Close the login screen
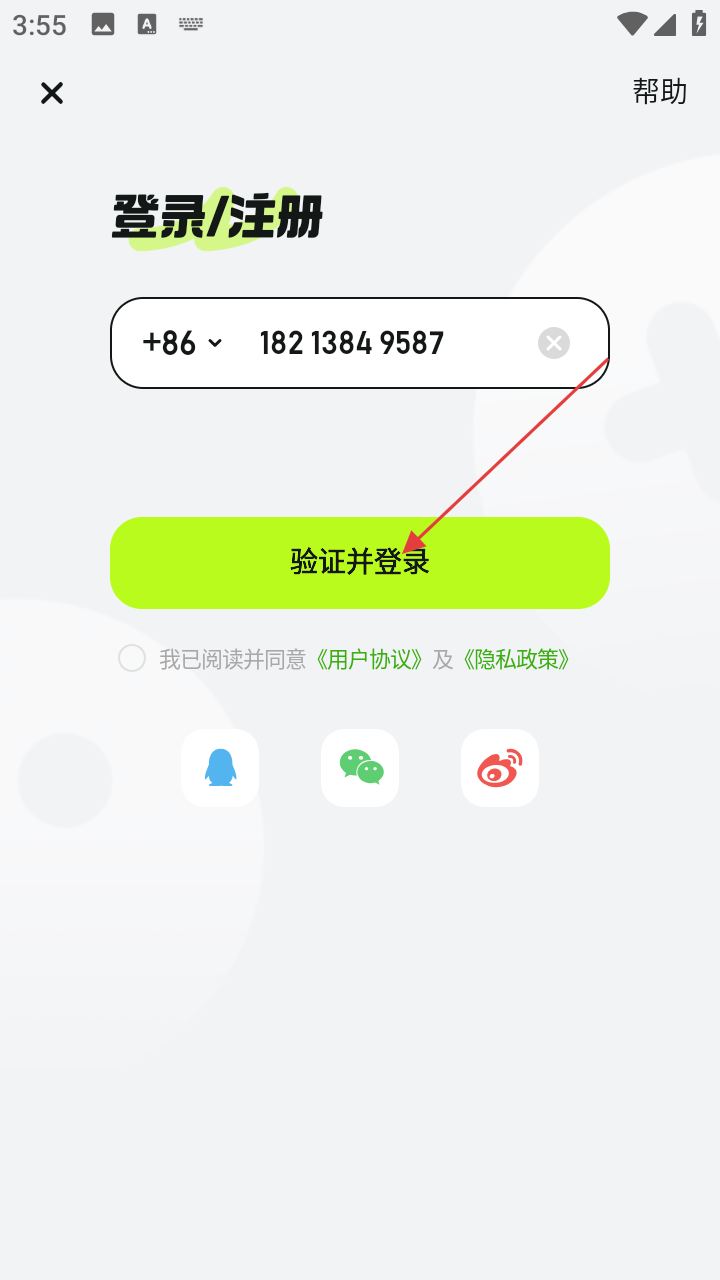Screen dimensions: 720x1280 [52, 93]
